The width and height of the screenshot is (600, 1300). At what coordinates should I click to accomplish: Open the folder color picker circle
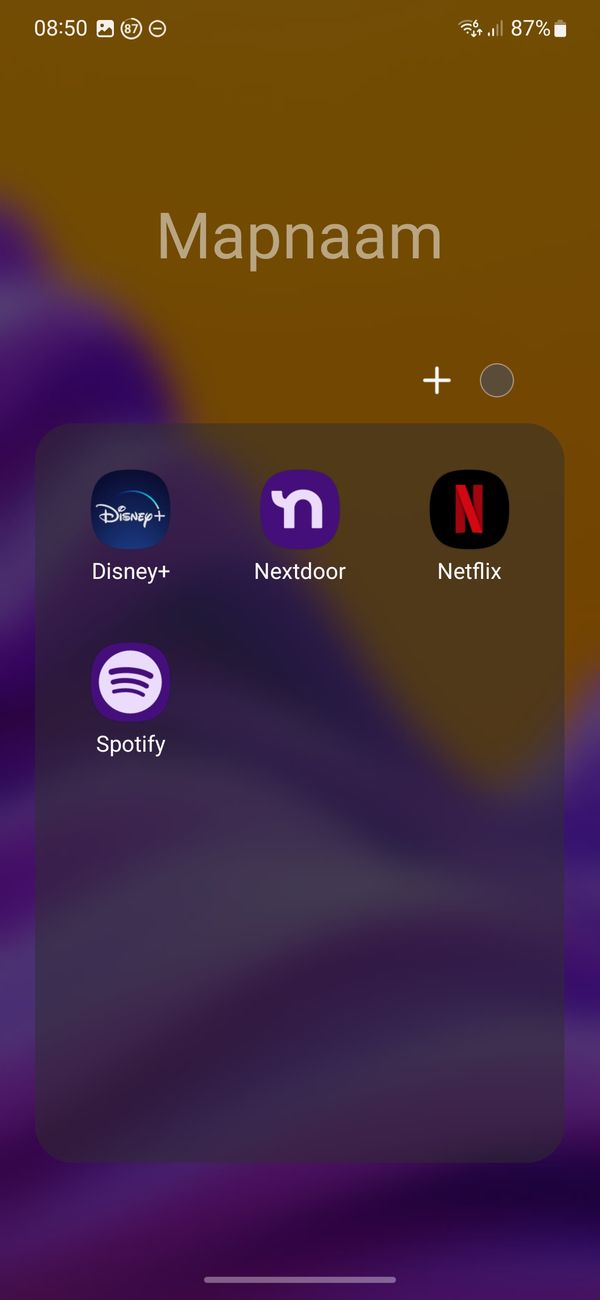[x=497, y=381]
